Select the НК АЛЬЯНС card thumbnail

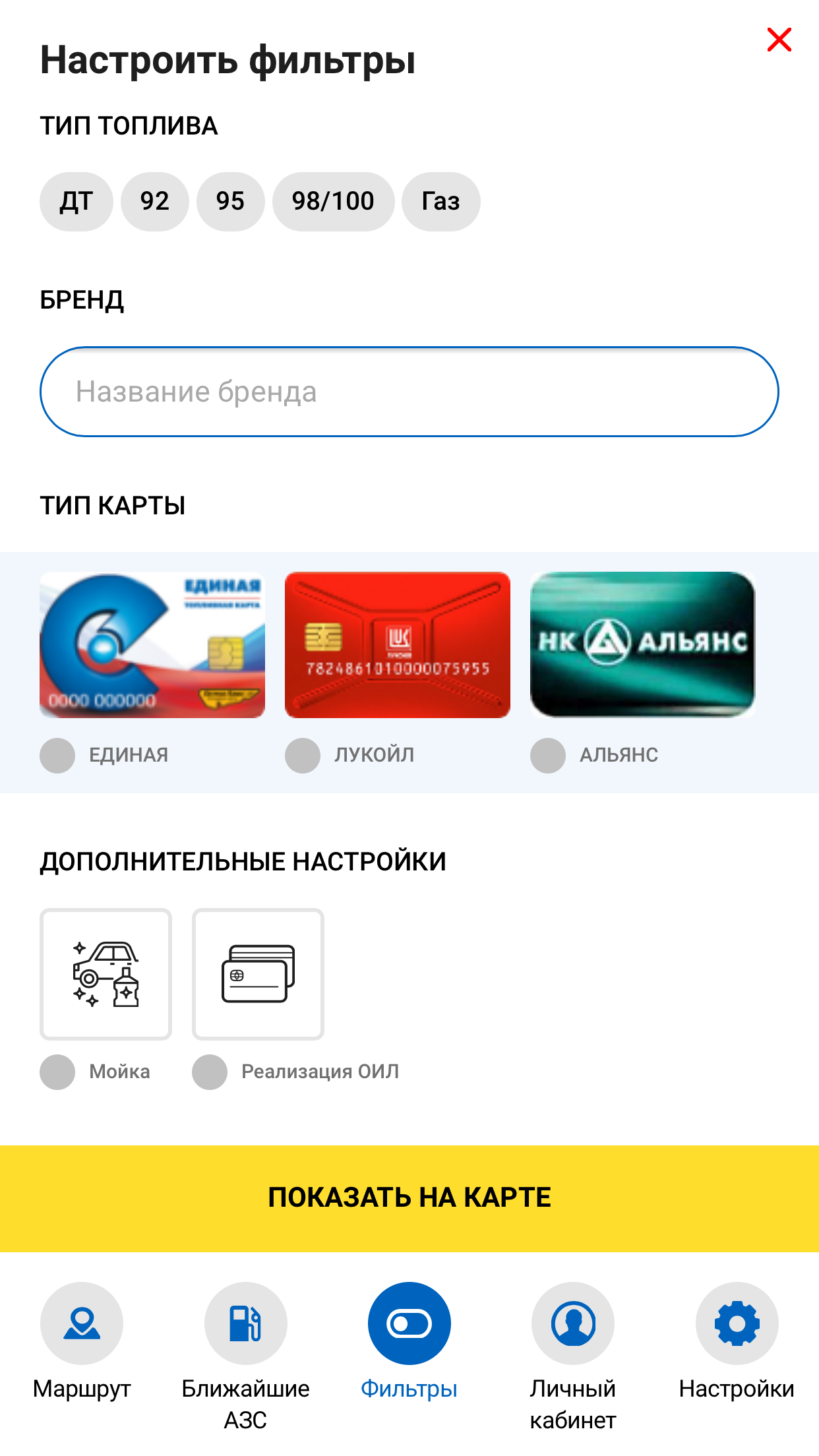[x=642, y=644]
